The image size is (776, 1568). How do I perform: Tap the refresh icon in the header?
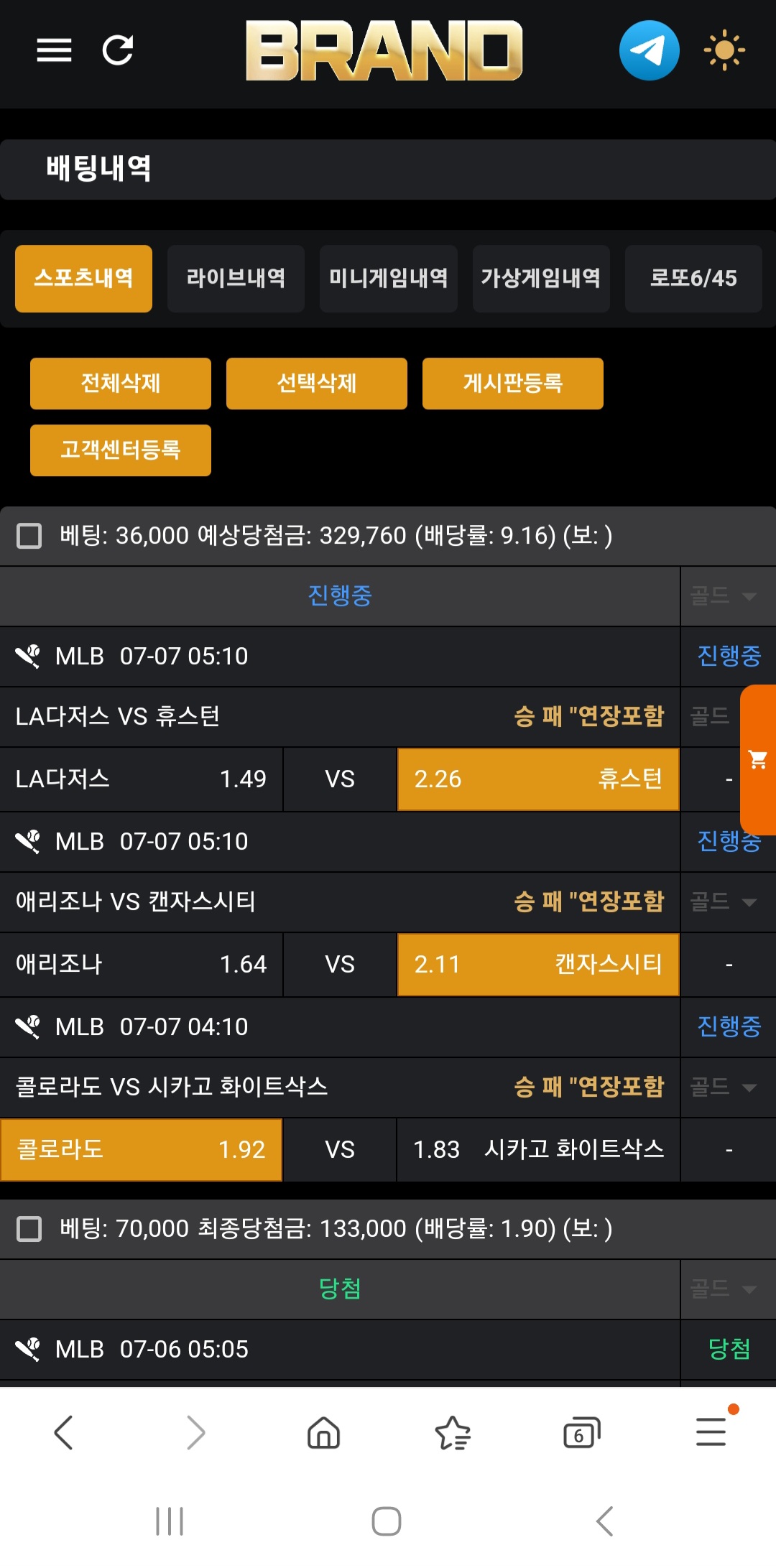pyautogui.click(x=118, y=50)
